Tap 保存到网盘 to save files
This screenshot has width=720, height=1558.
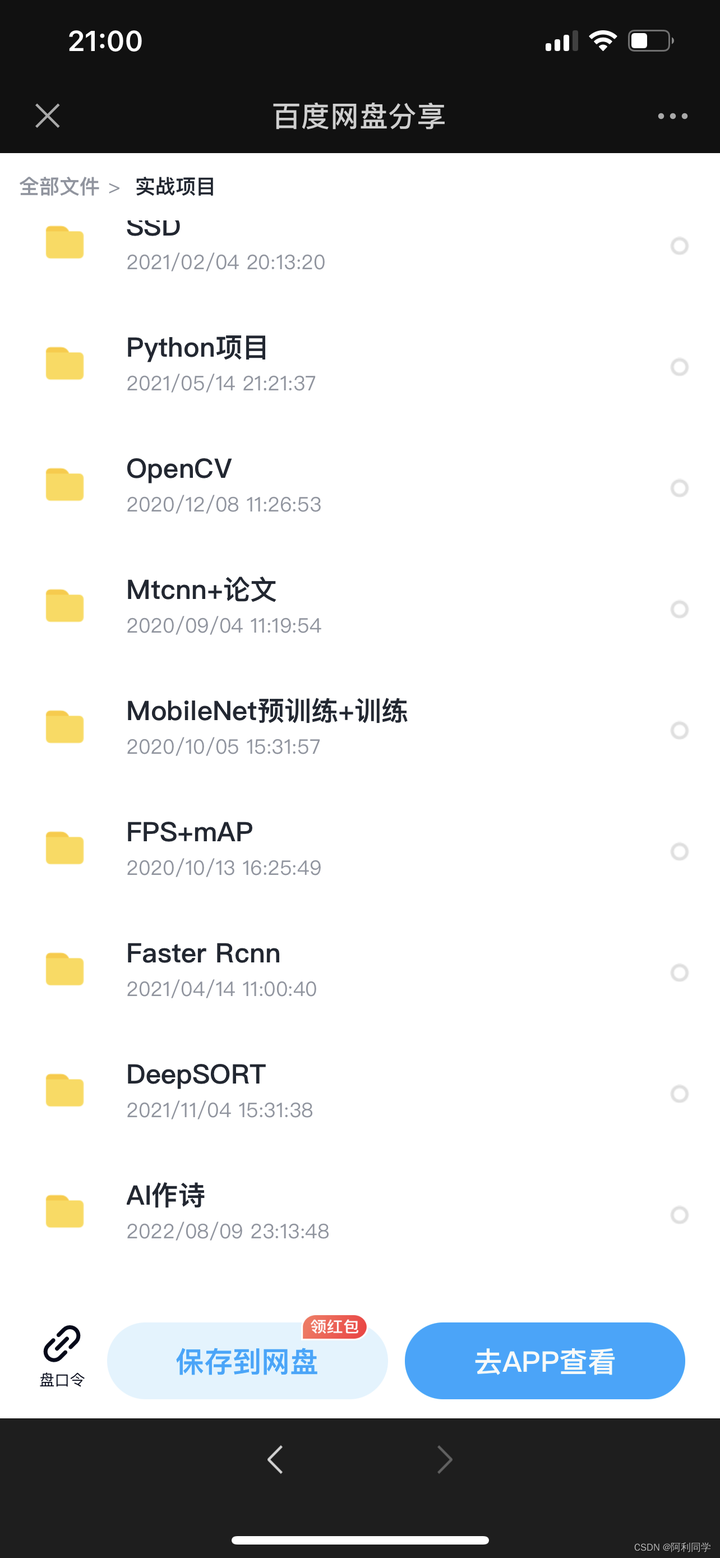tap(247, 1361)
